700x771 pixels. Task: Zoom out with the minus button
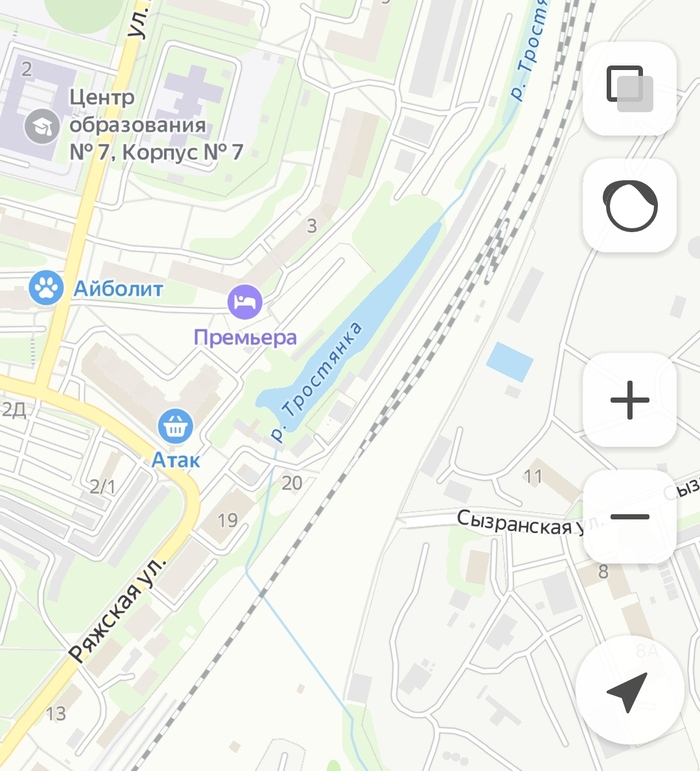630,517
